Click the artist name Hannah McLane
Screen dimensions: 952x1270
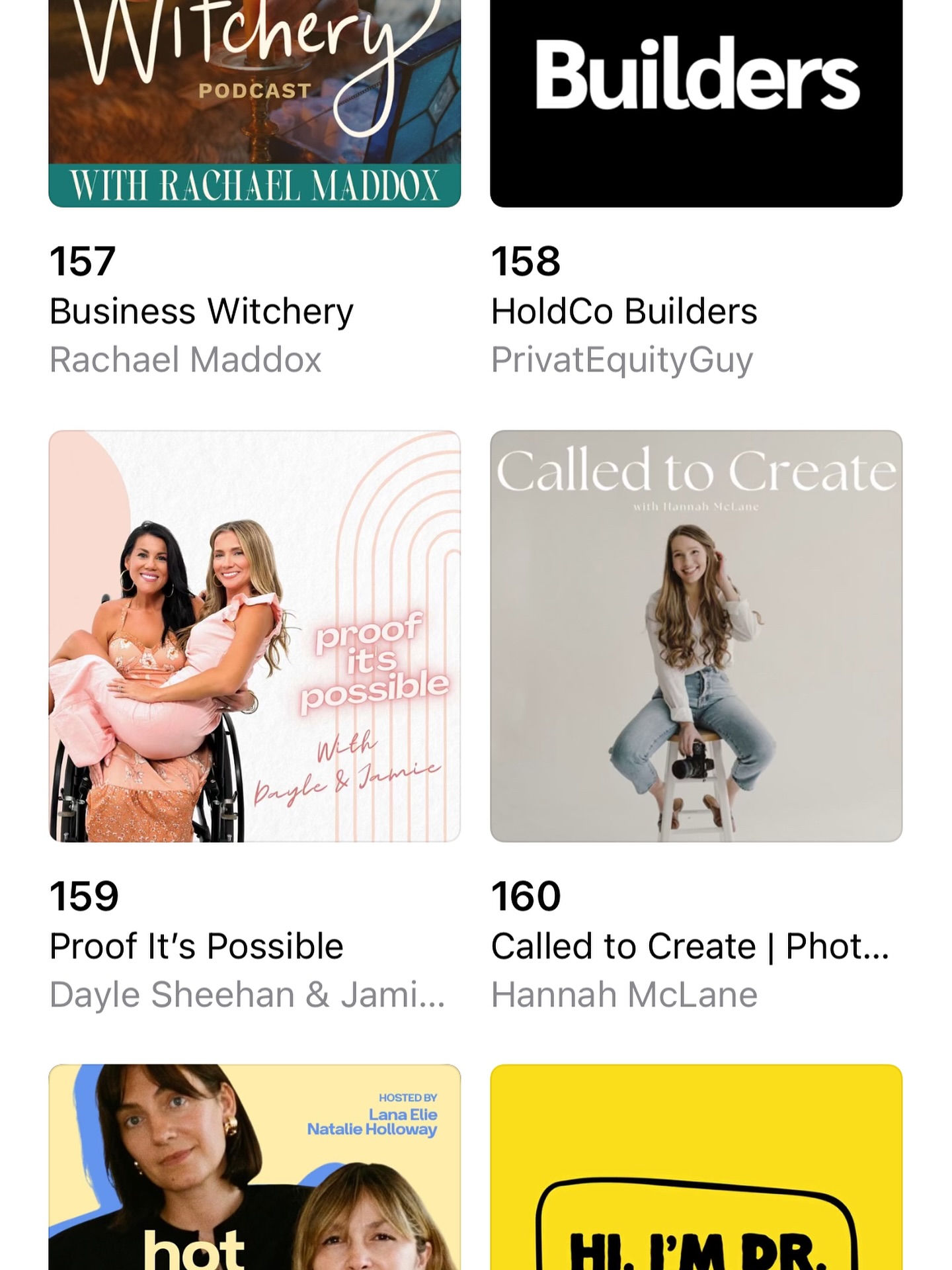coord(625,995)
